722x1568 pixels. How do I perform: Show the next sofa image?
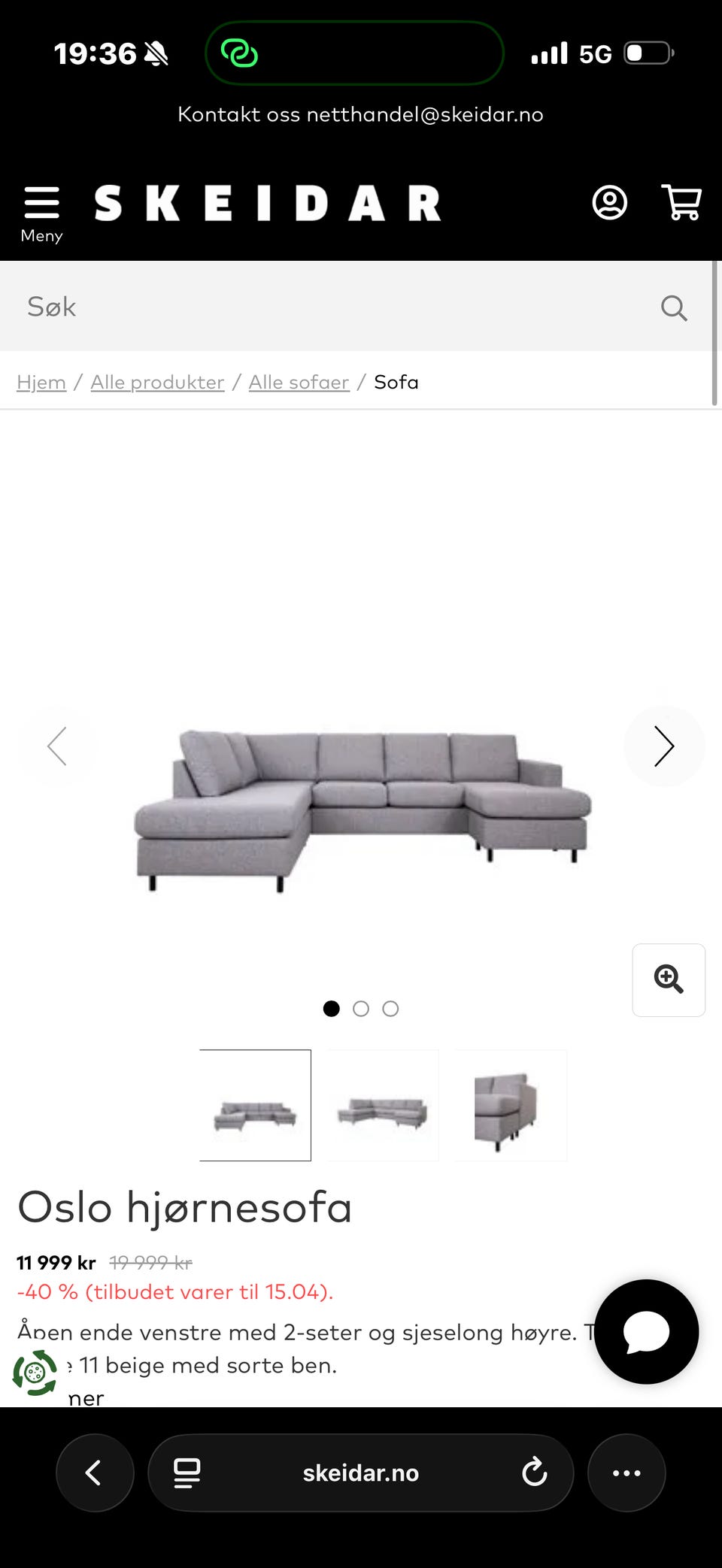(x=663, y=746)
